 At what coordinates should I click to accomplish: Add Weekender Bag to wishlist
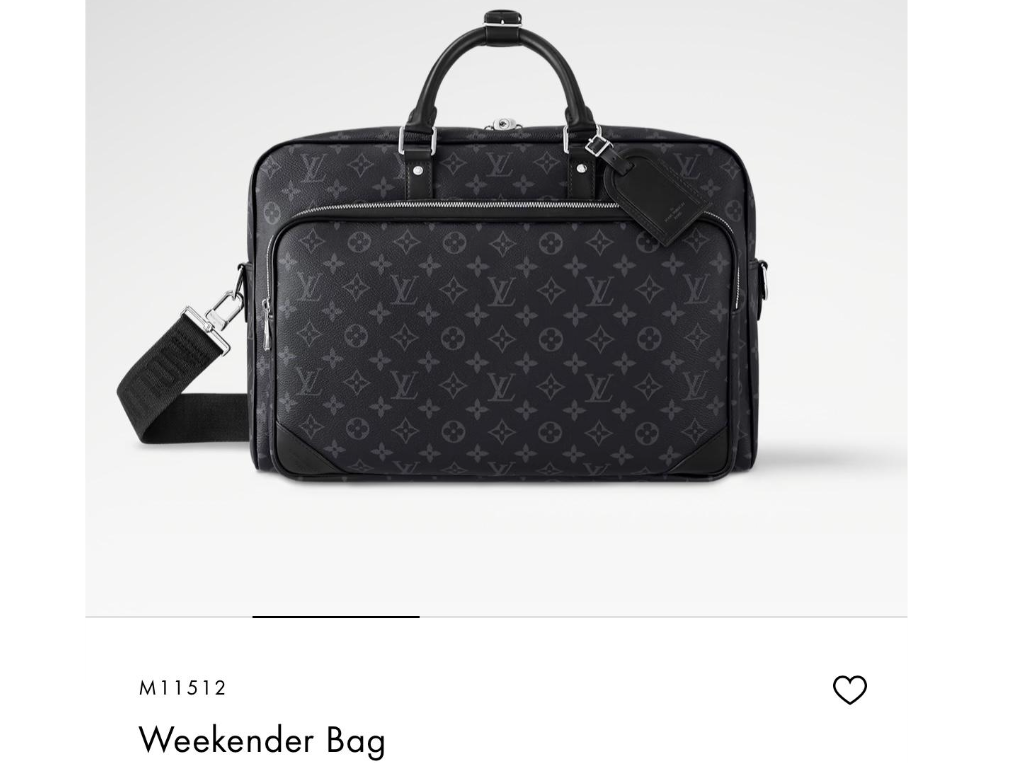click(849, 689)
